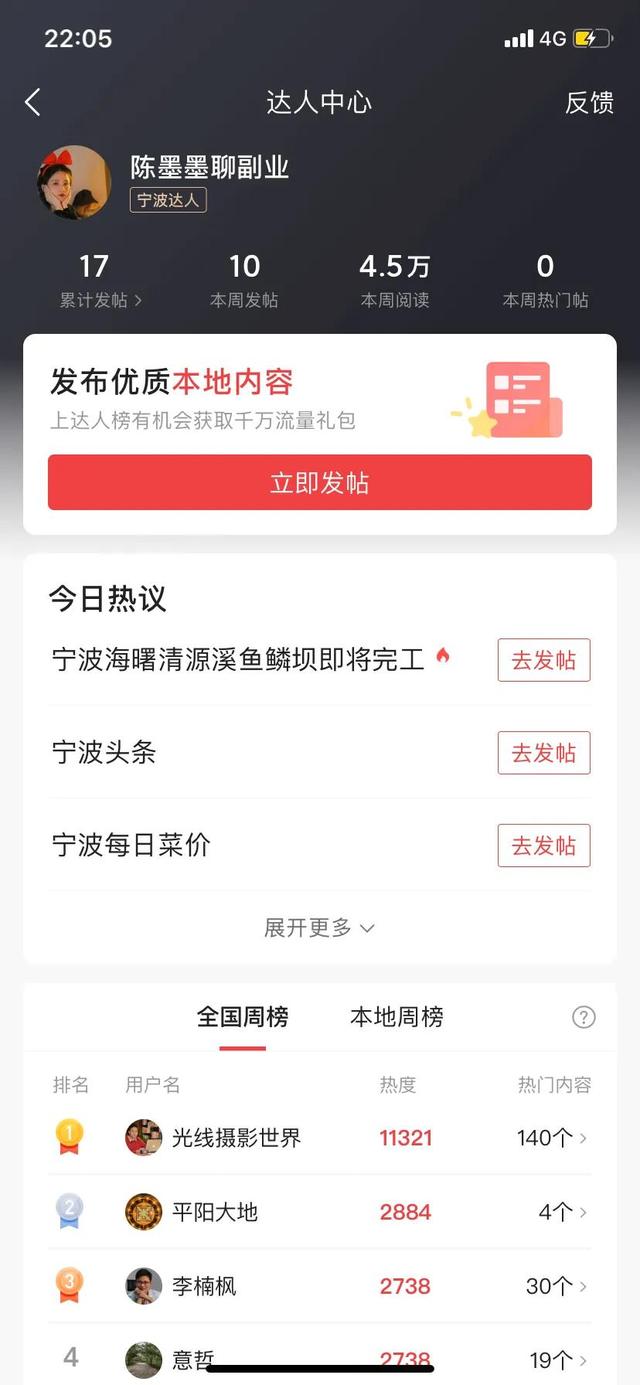
Task: Open 意哲 ranking entry
Action: 320,1358
